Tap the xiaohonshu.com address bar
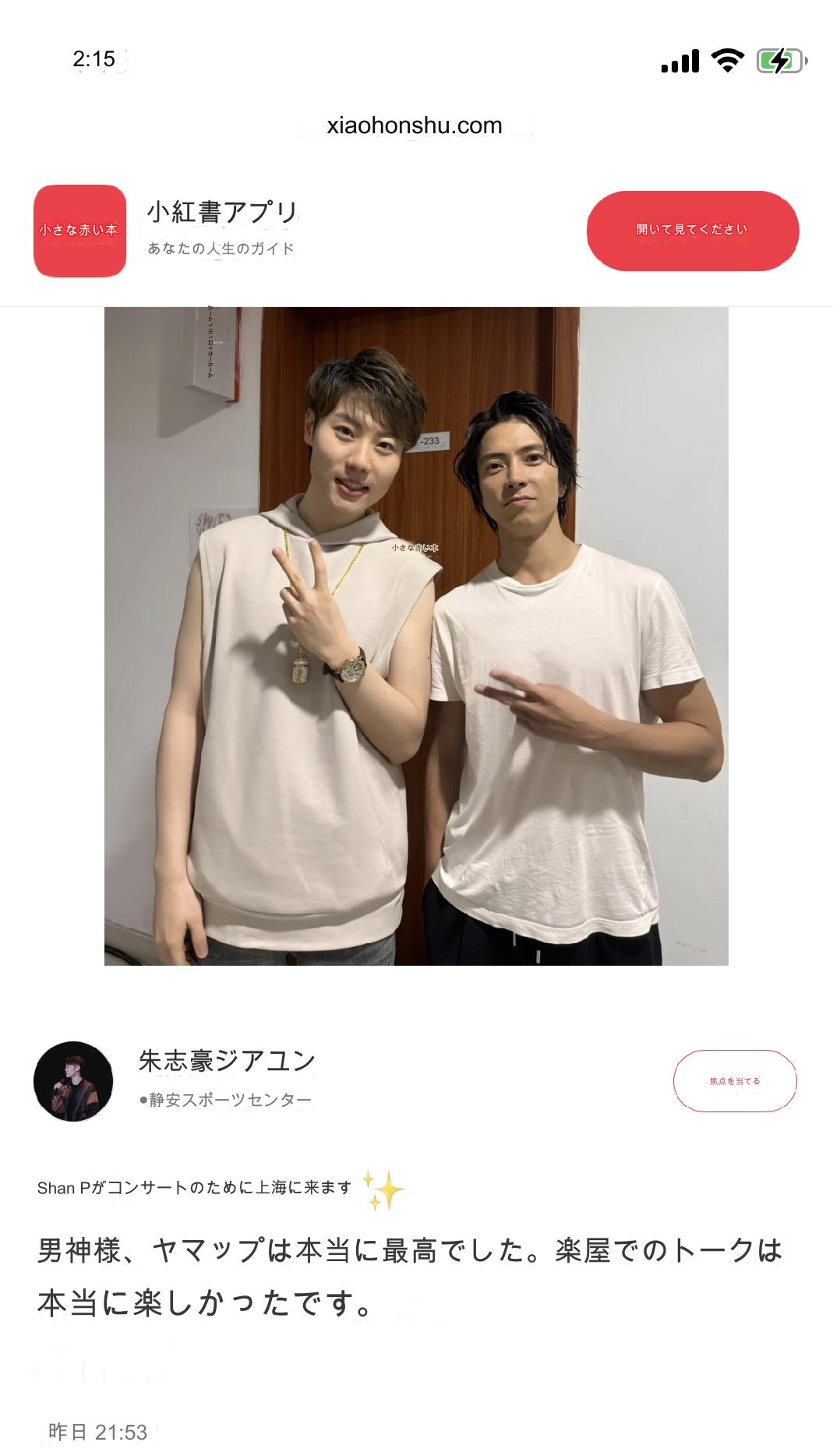The image size is (833, 1456). [415, 125]
